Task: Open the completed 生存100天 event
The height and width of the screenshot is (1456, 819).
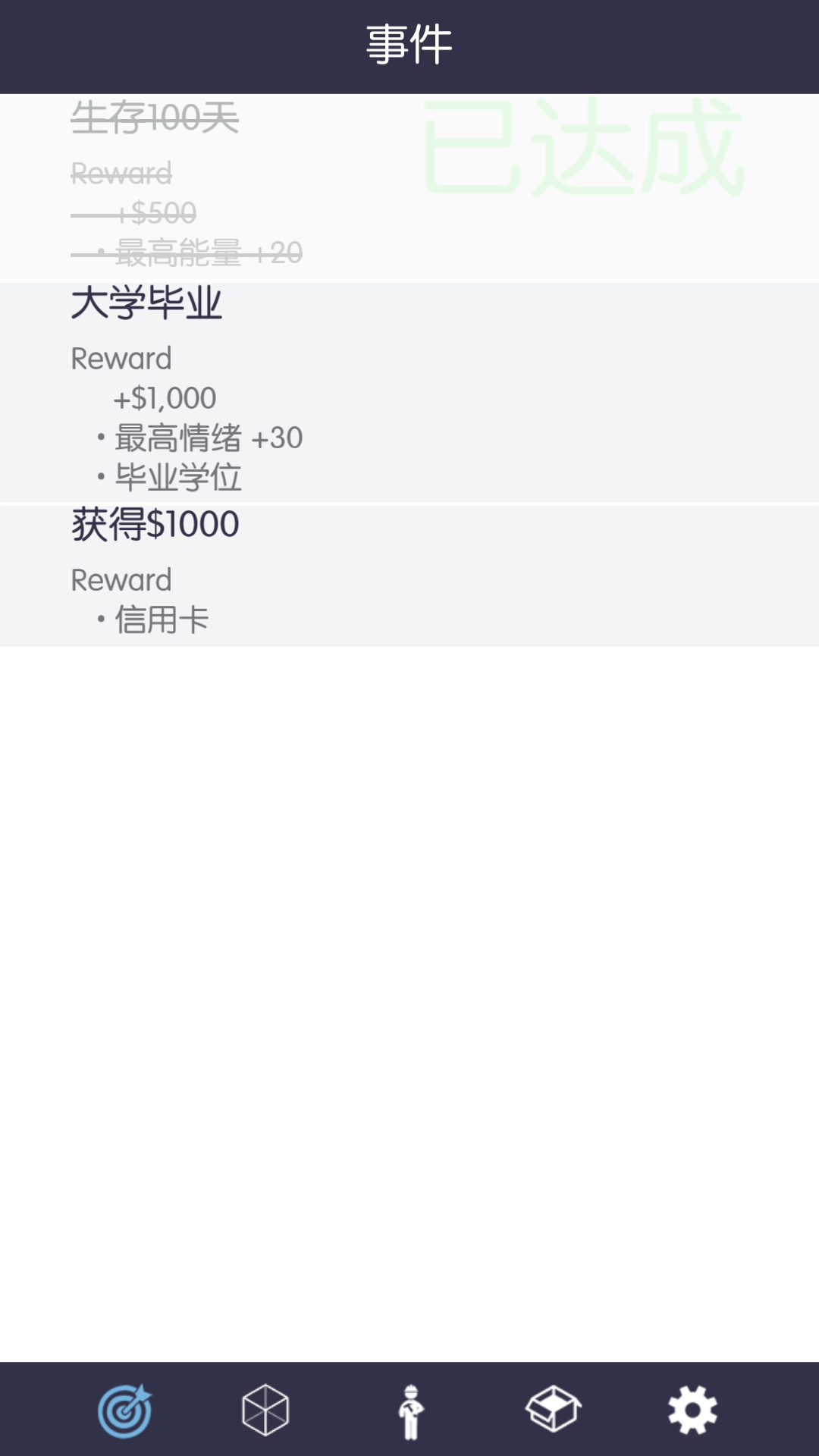Action: (409, 187)
